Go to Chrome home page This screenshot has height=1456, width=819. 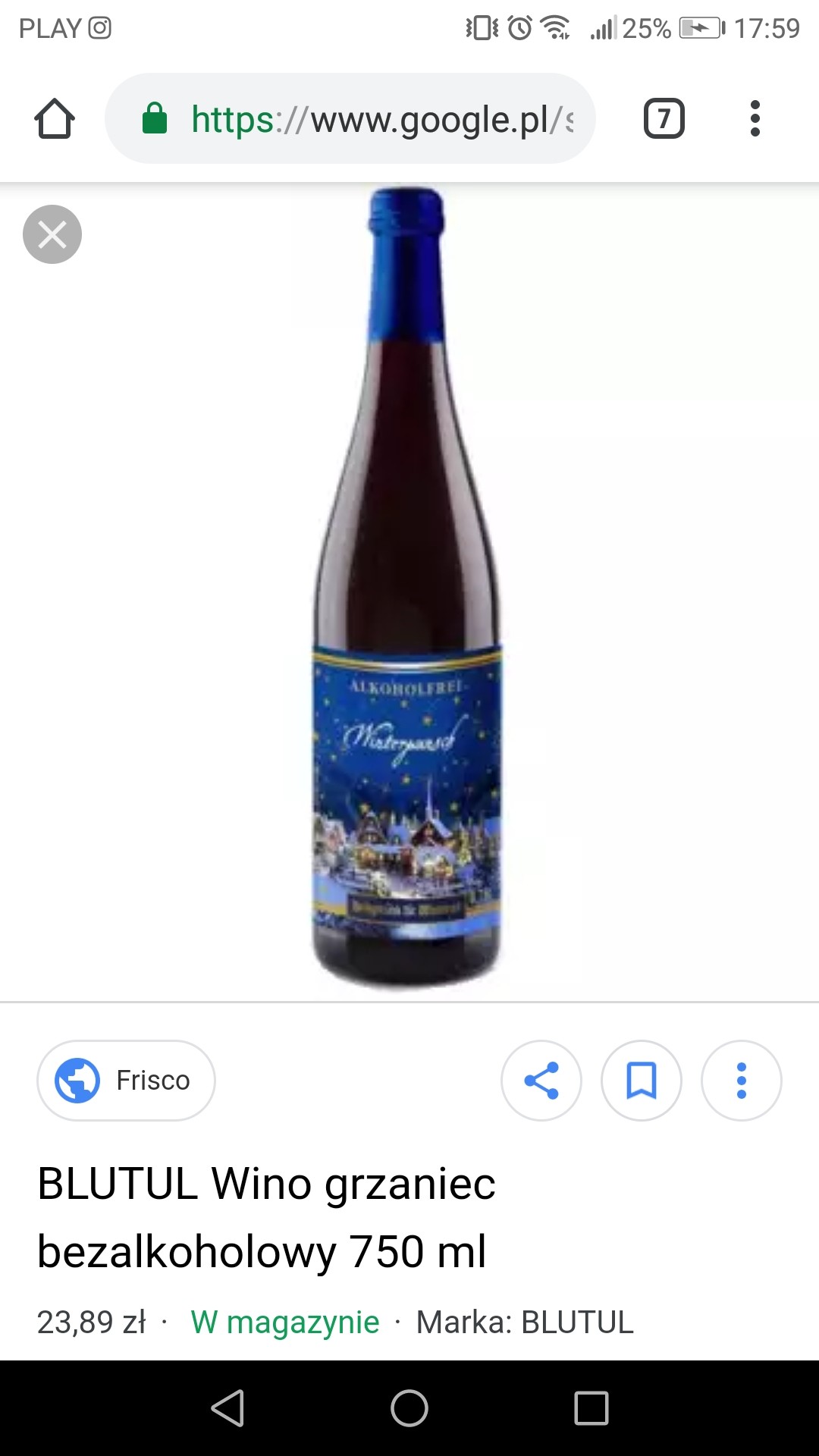55,119
